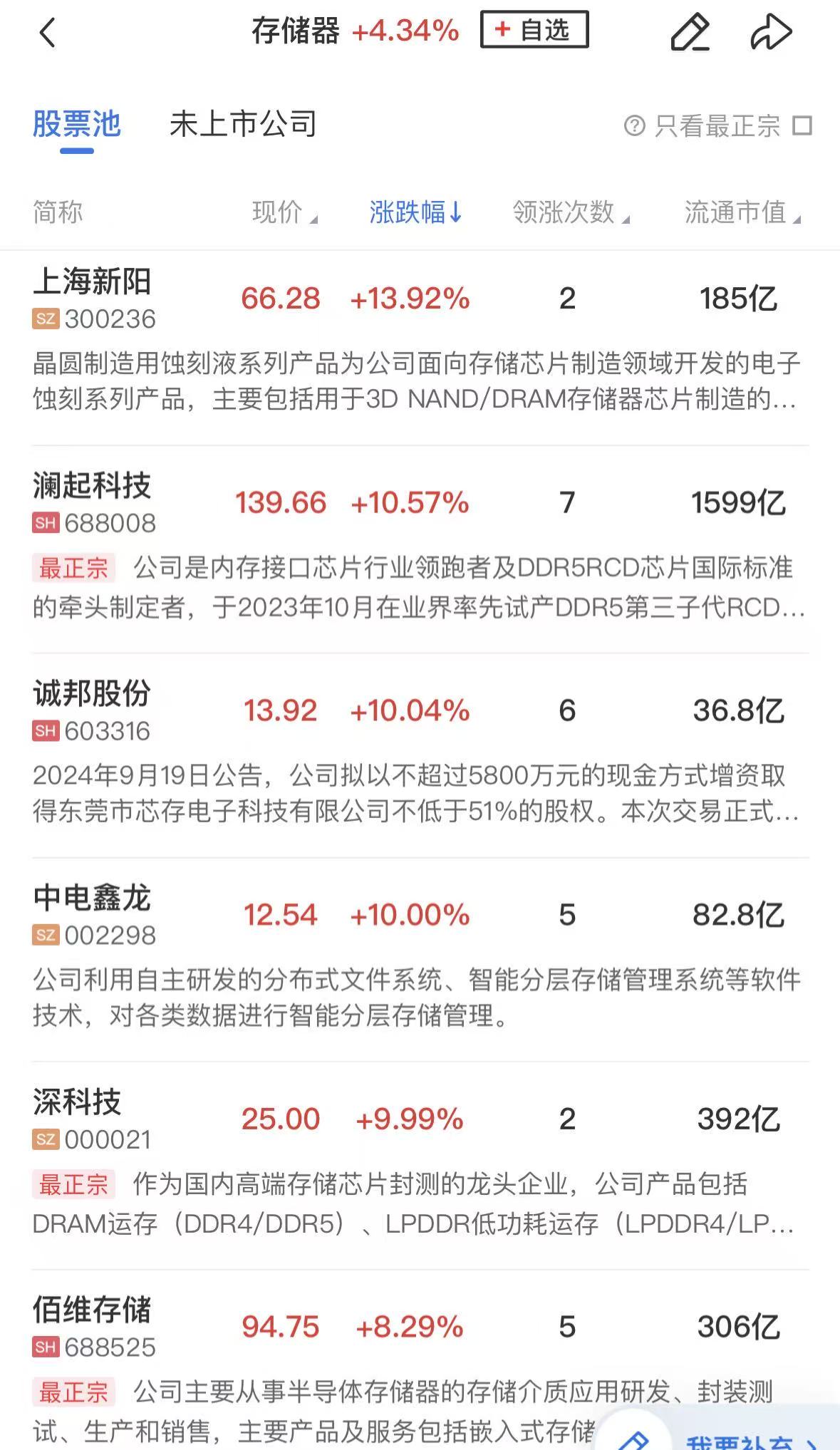Go back to the previous page
The image size is (840, 1450).
47,33
